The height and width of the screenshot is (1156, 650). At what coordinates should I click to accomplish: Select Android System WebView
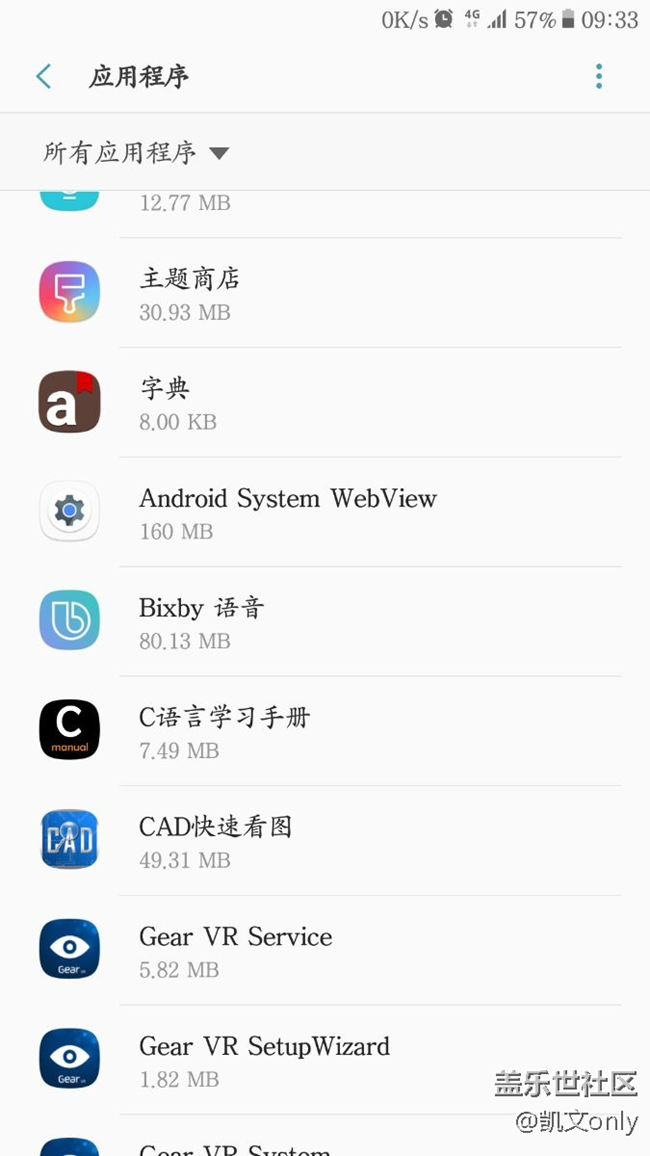pos(325,512)
